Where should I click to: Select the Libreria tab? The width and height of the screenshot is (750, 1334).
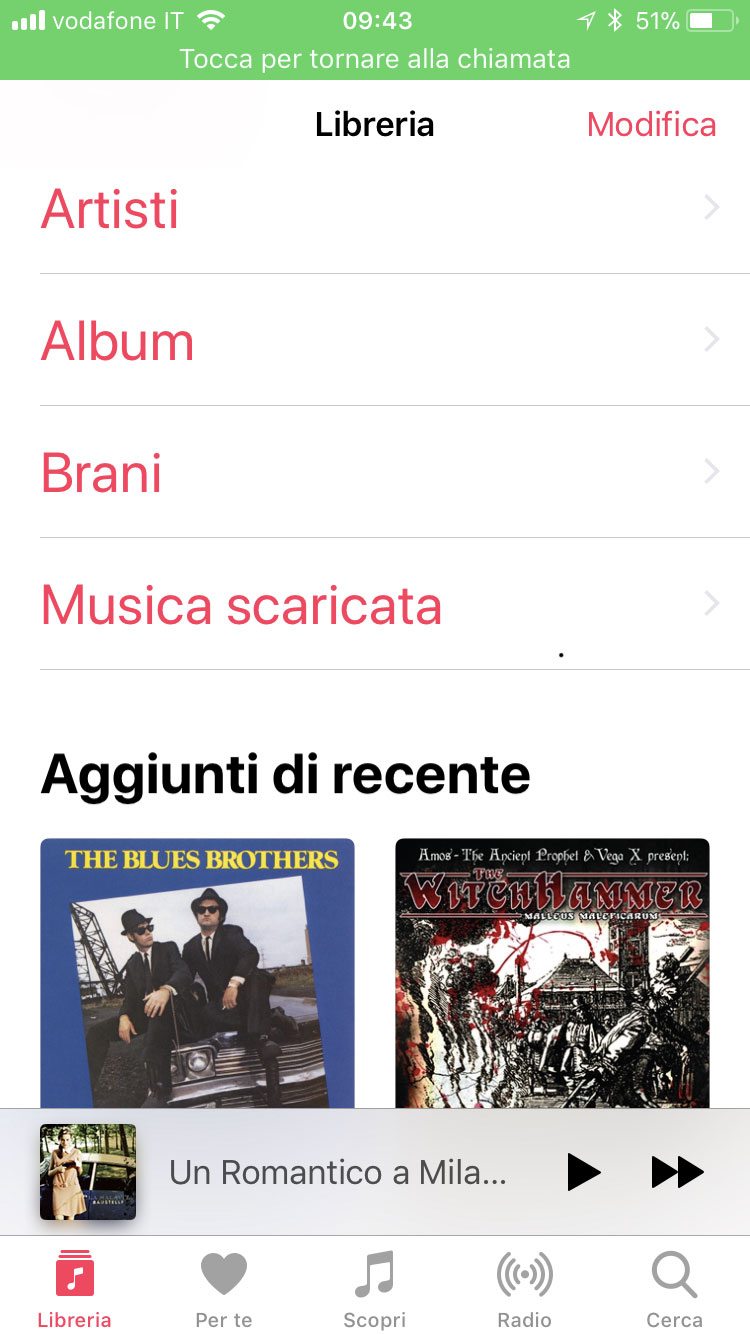[x=75, y=1289]
